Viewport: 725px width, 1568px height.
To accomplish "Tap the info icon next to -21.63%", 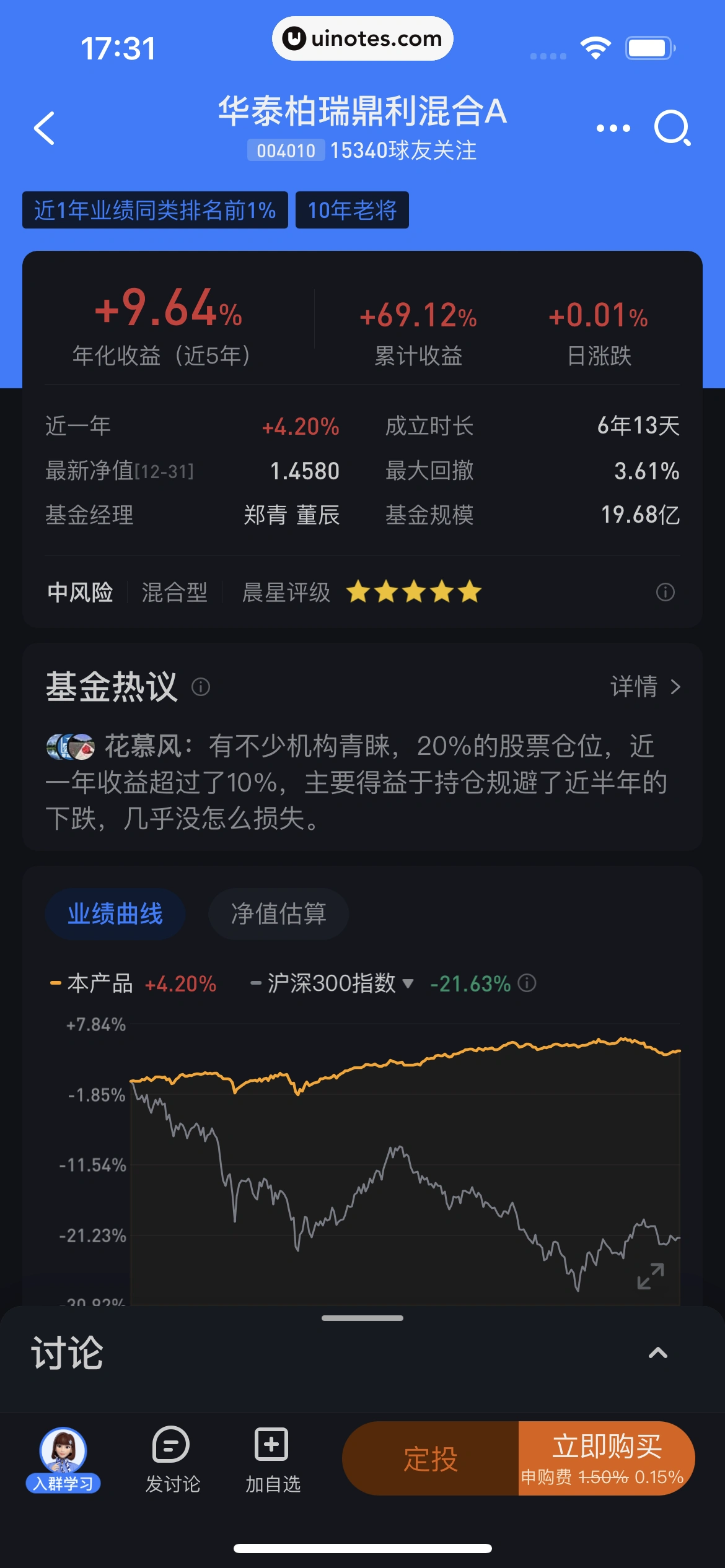I will tap(526, 983).
